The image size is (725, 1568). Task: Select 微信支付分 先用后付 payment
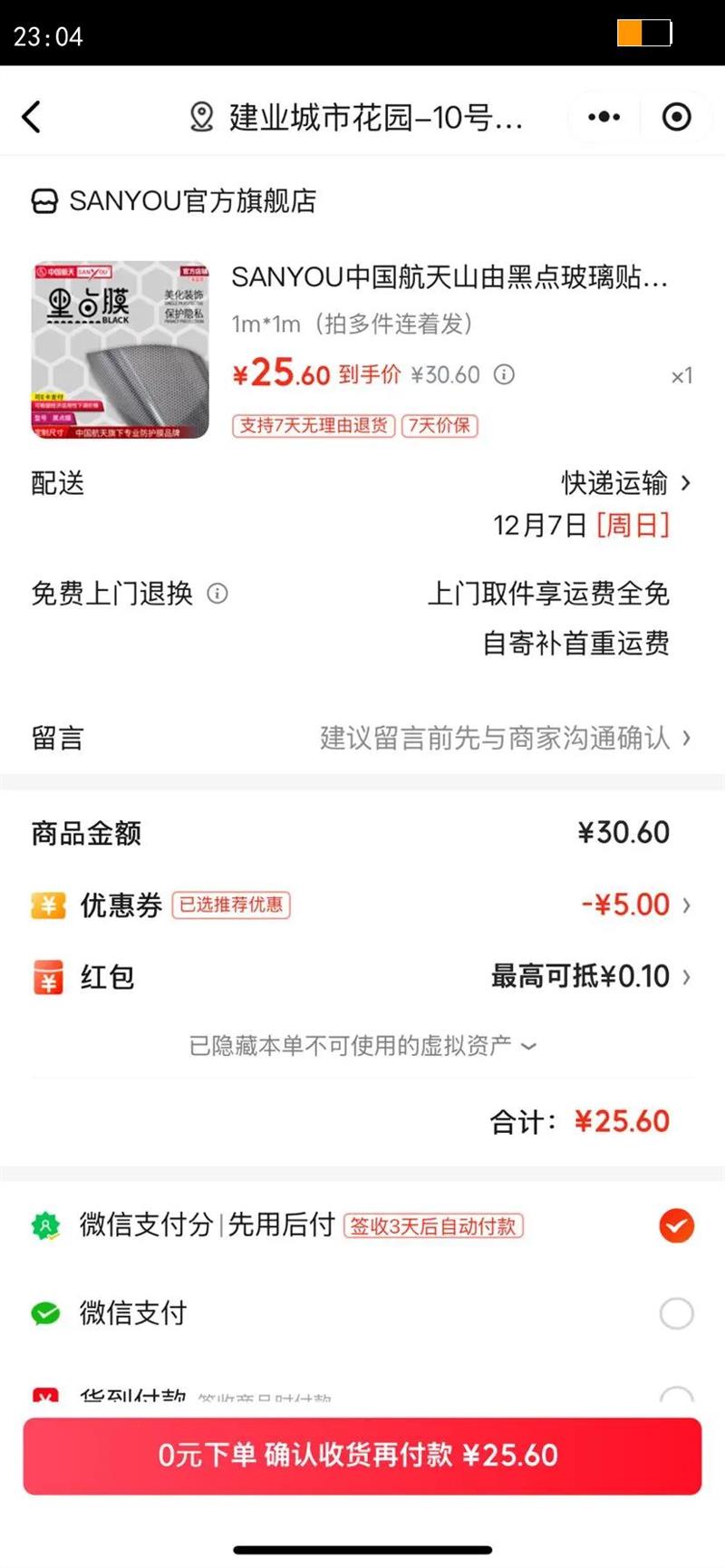[676, 1225]
